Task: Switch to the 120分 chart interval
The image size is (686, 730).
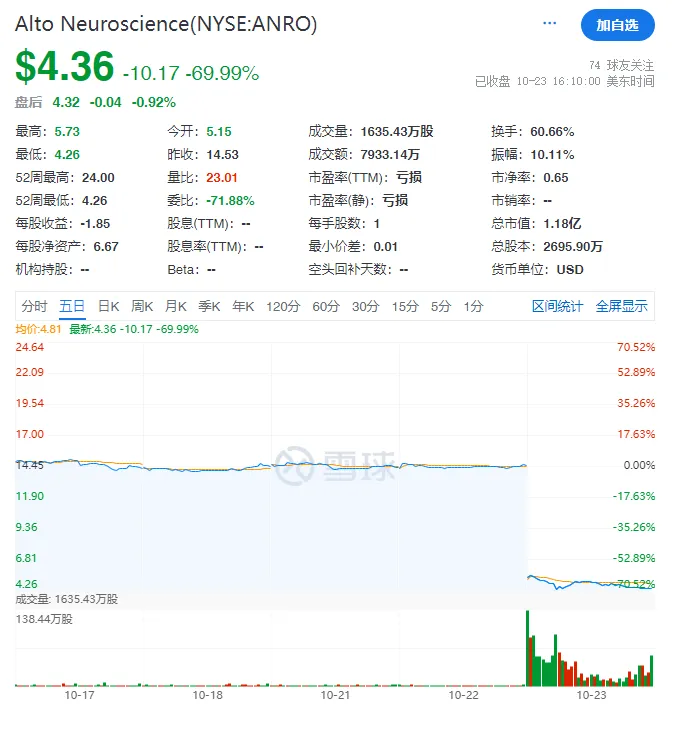Action: click(x=283, y=307)
